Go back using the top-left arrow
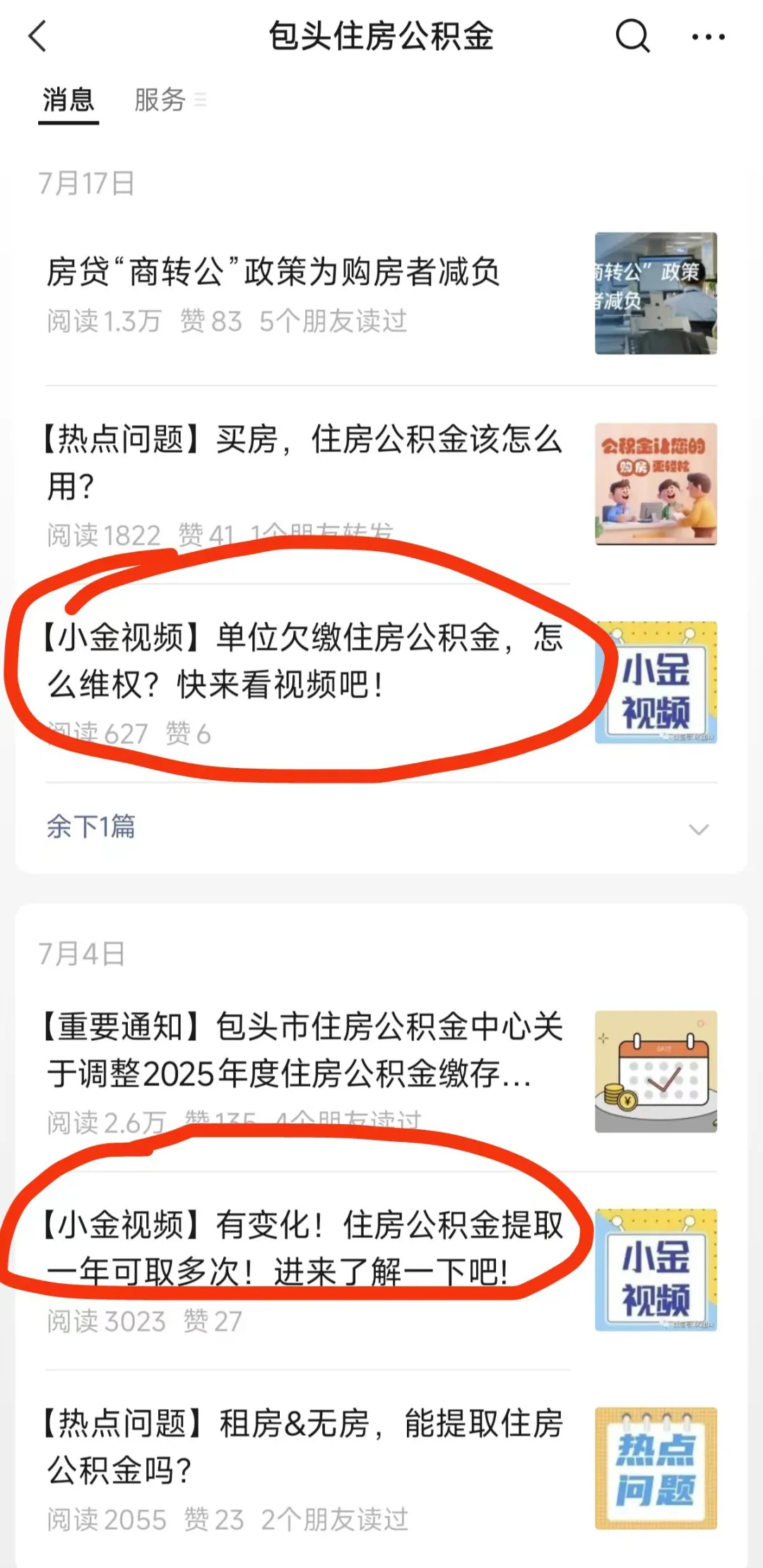The image size is (763, 1568). pos(38,37)
